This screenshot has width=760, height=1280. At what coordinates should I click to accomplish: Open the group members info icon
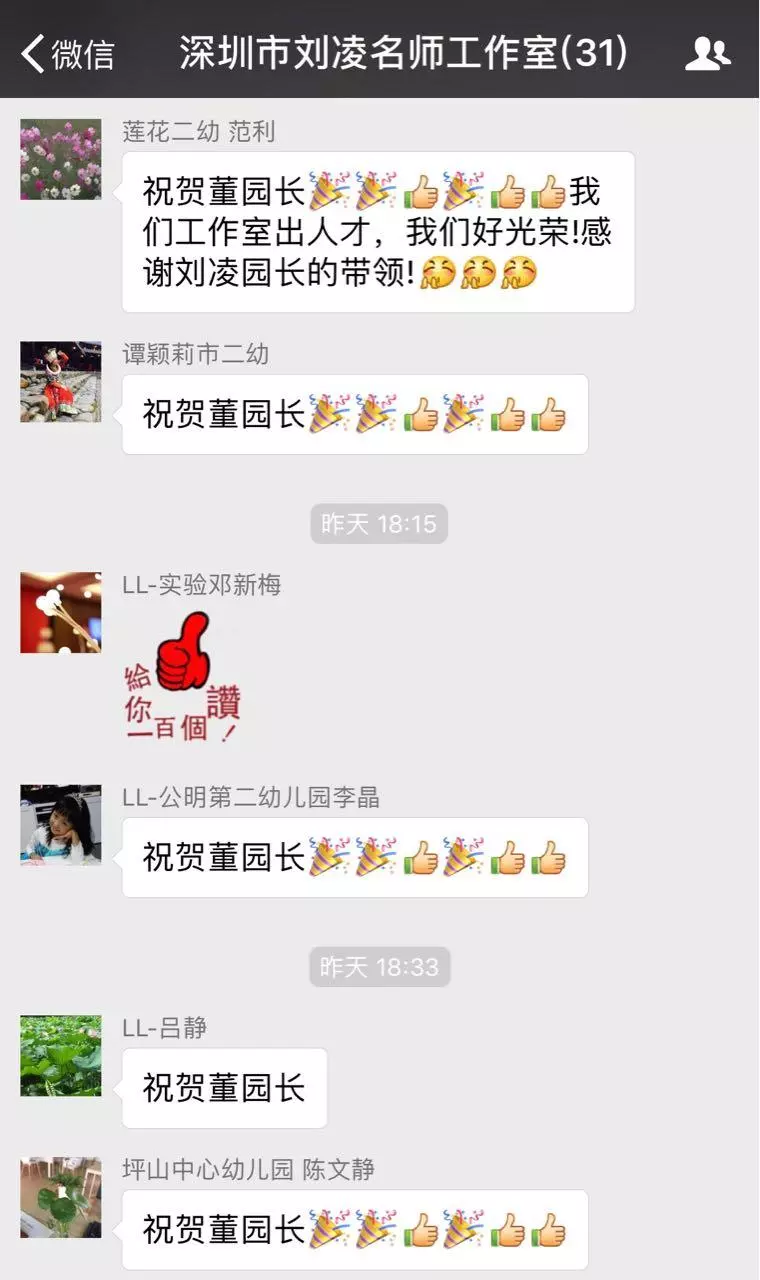[x=707, y=53]
